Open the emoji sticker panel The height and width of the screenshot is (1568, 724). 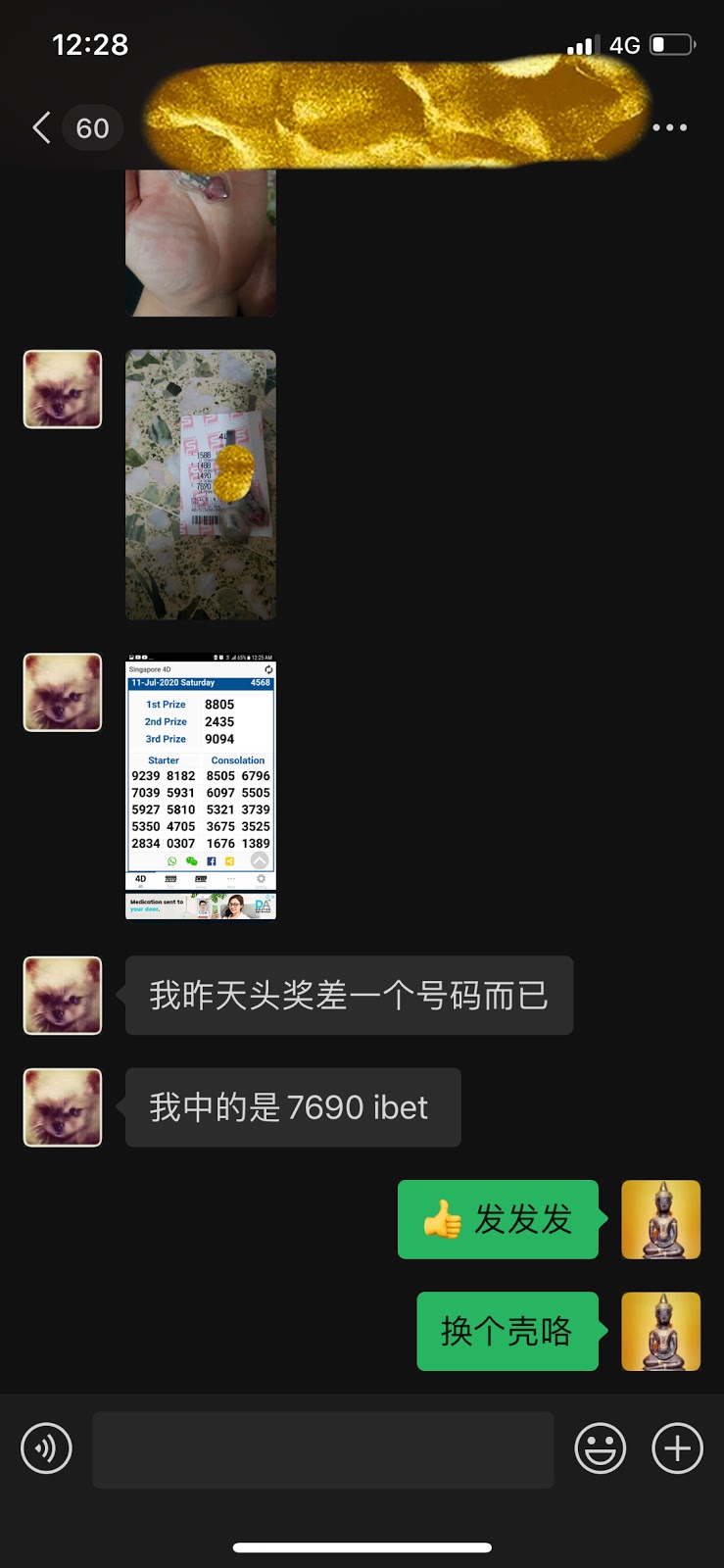point(600,1448)
